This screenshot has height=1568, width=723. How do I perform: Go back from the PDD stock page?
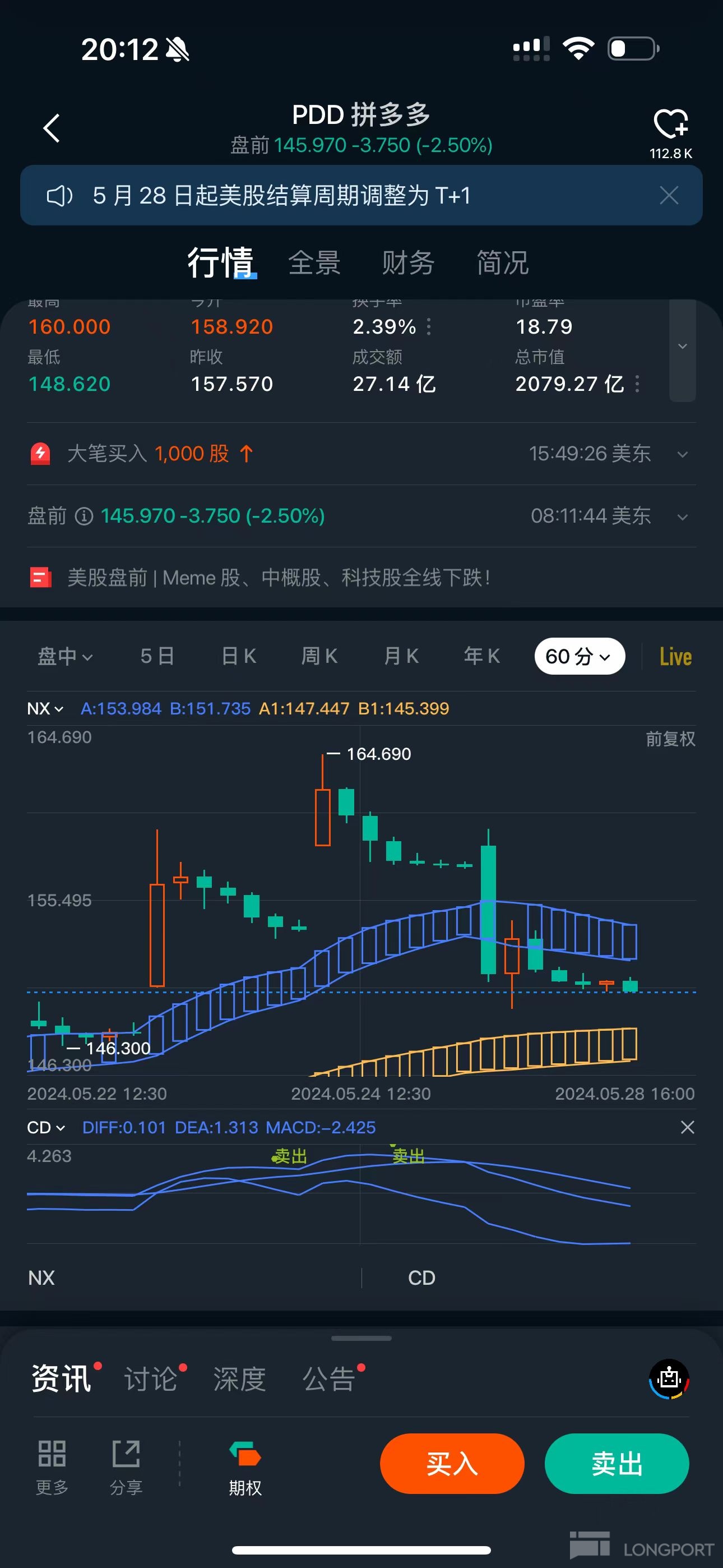pos(52,128)
